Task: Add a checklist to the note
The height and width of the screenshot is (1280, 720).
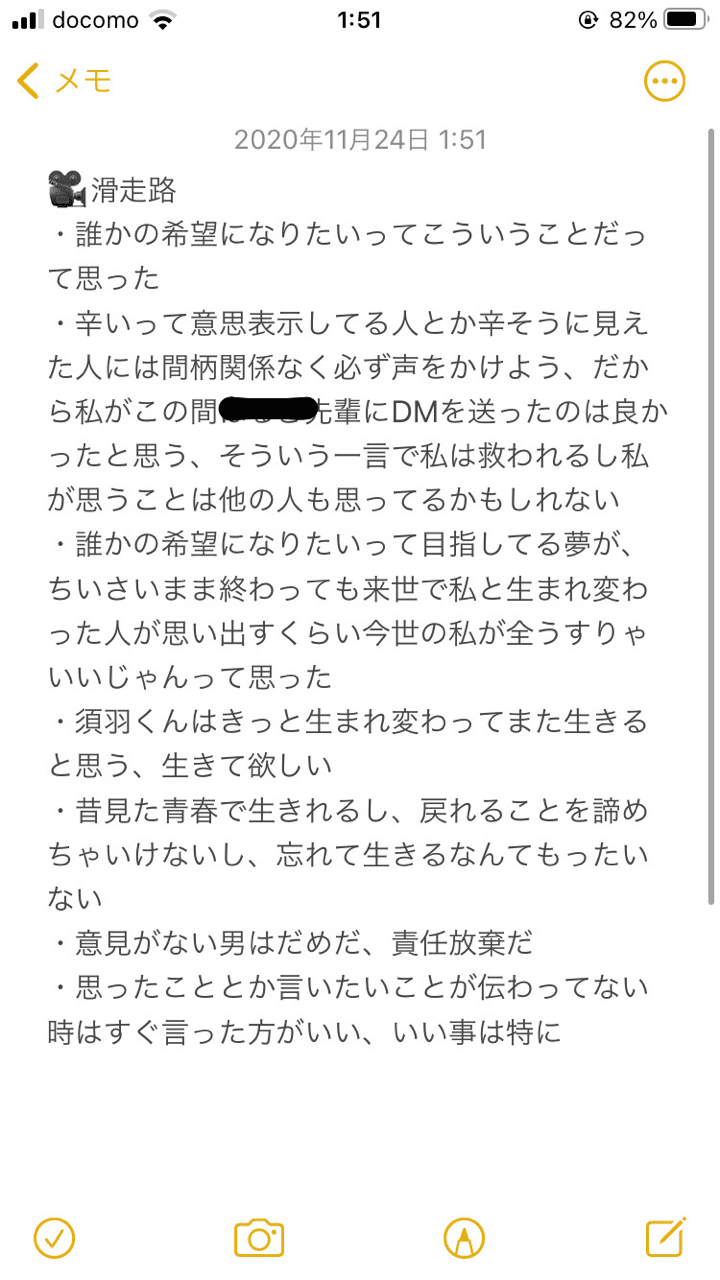Action: pos(54,1237)
